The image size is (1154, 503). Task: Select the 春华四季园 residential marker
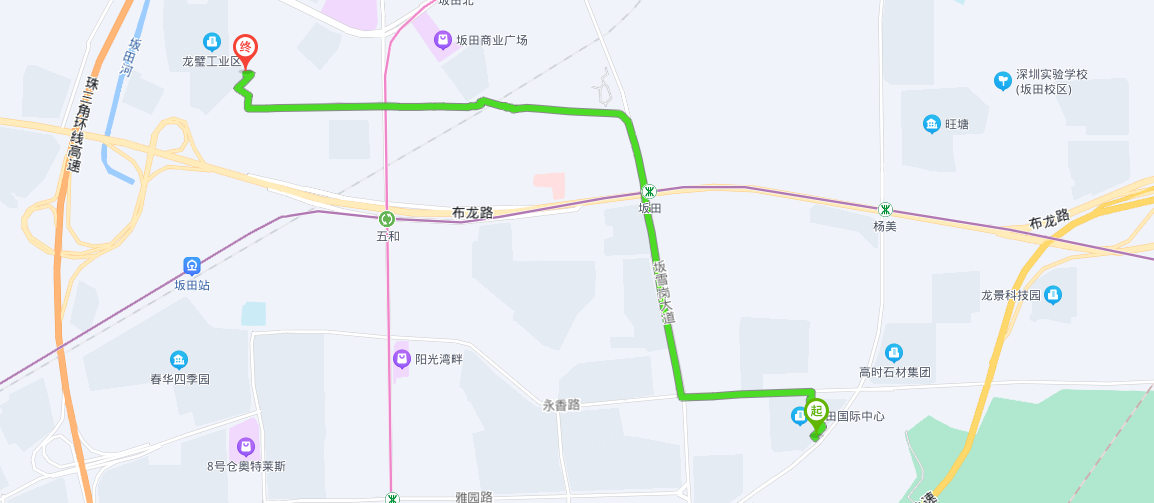(179, 360)
